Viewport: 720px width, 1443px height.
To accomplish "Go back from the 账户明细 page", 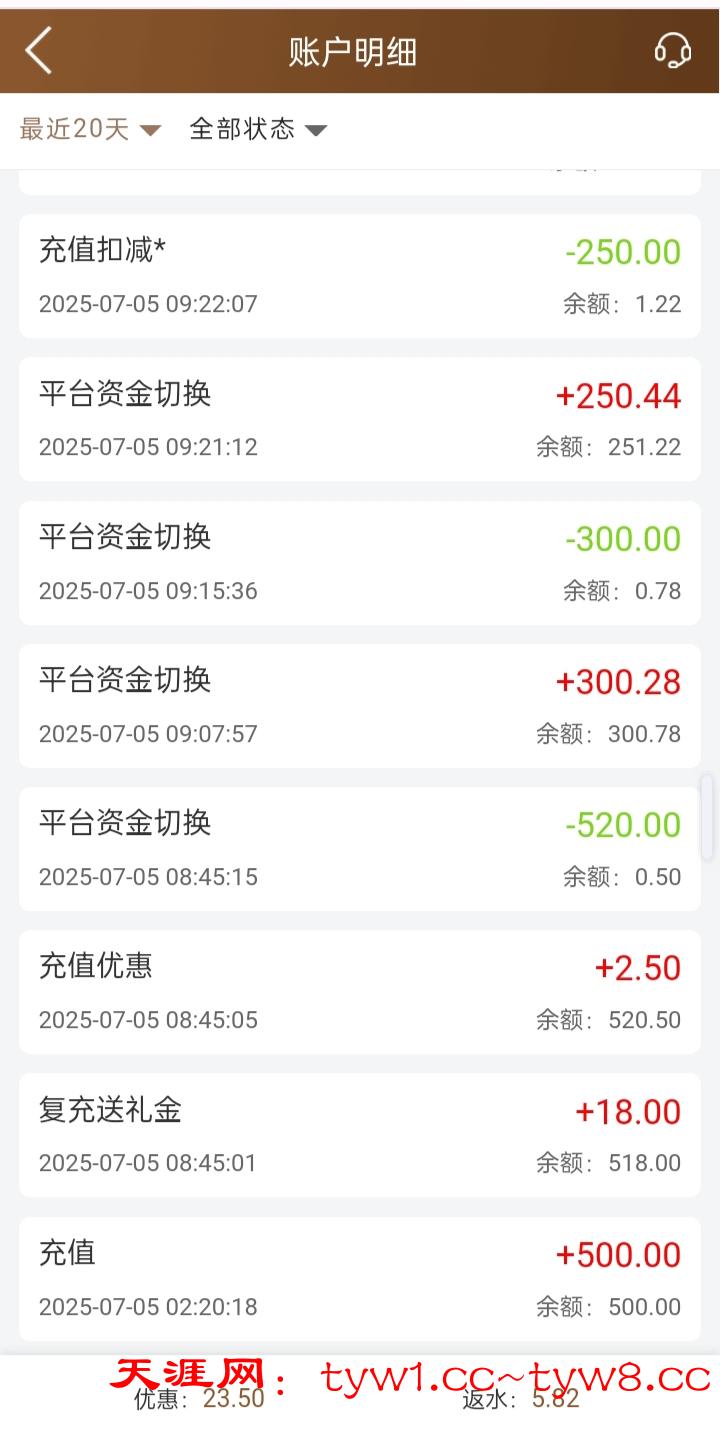I will (x=38, y=51).
